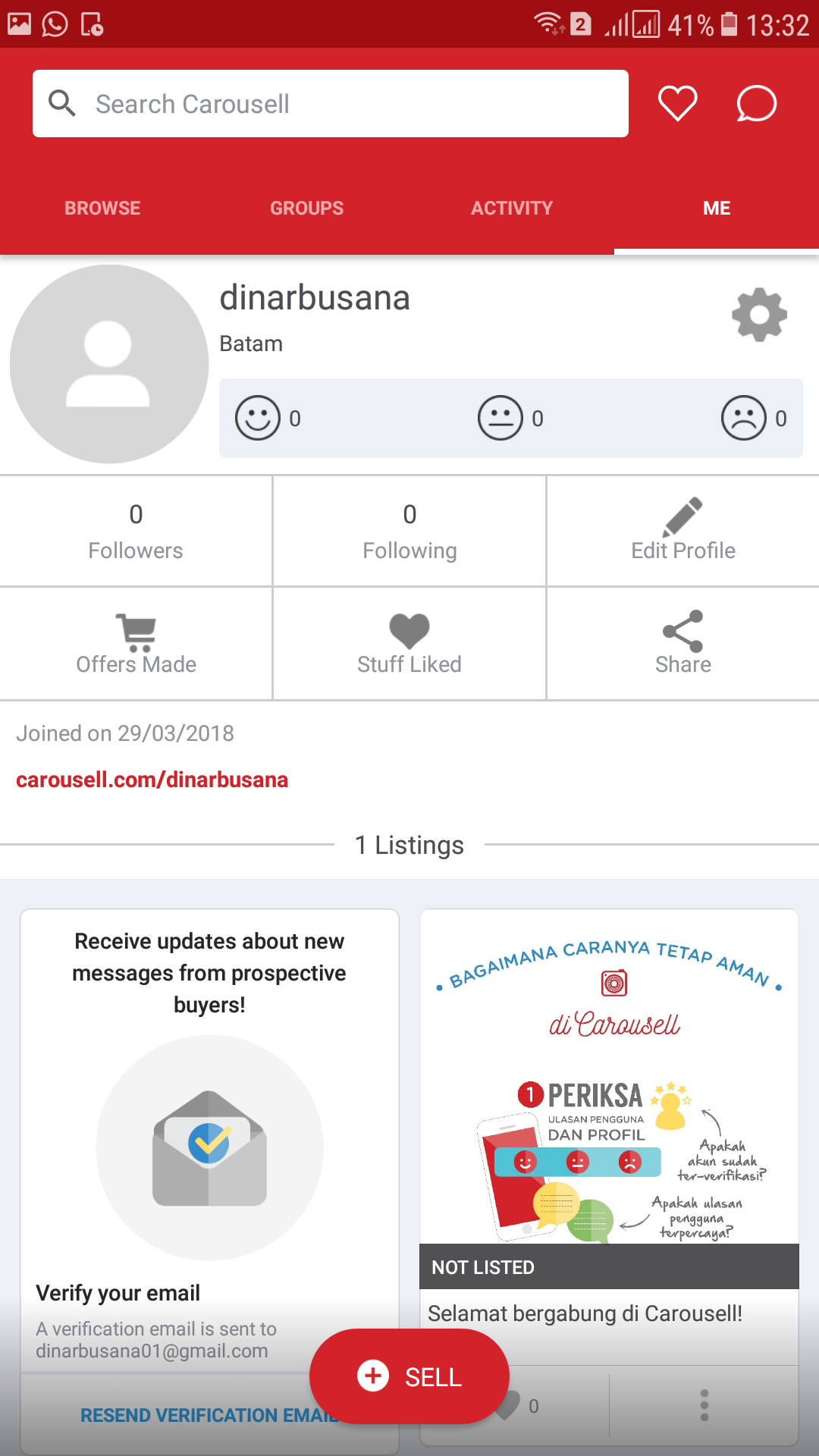The width and height of the screenshot is (819, 1456).
Task: Select the Me tab
Action: [x=716, y=208]
